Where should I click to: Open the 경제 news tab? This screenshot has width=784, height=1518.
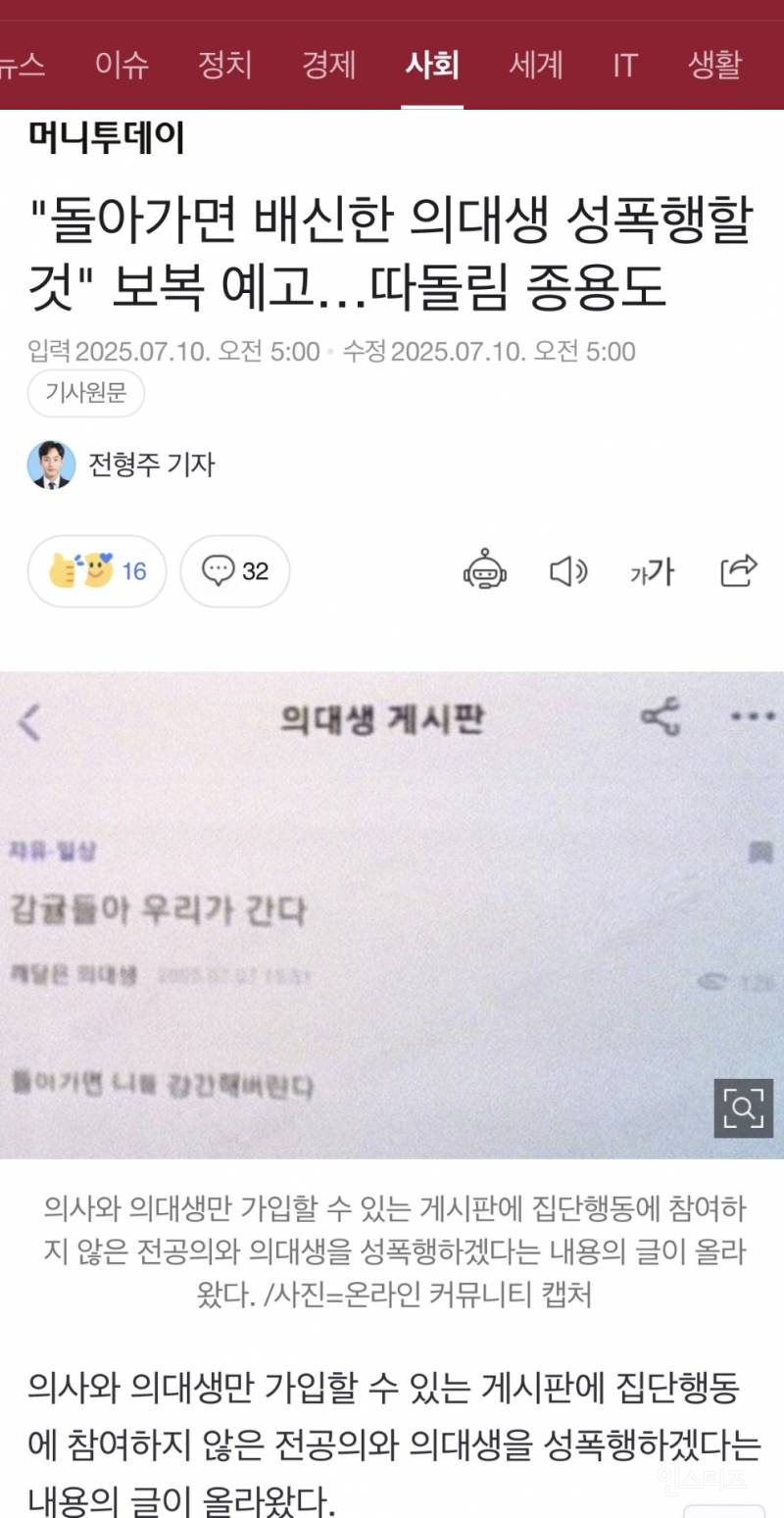coord(328,66)
